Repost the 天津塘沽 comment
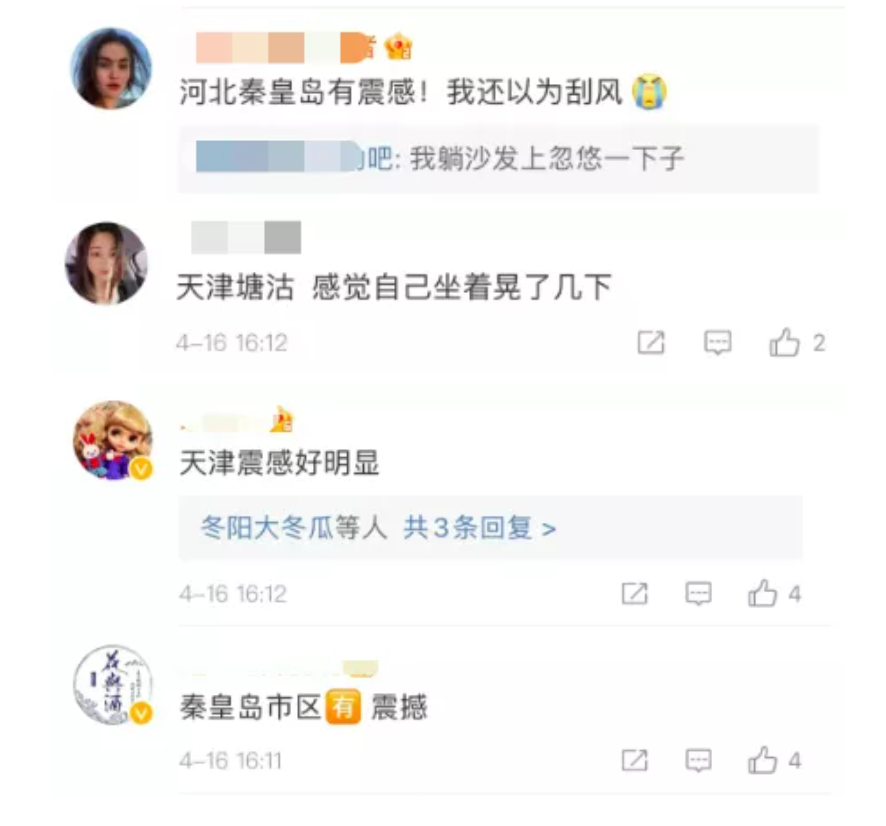The image size is (886, 826). pos(651,344)
